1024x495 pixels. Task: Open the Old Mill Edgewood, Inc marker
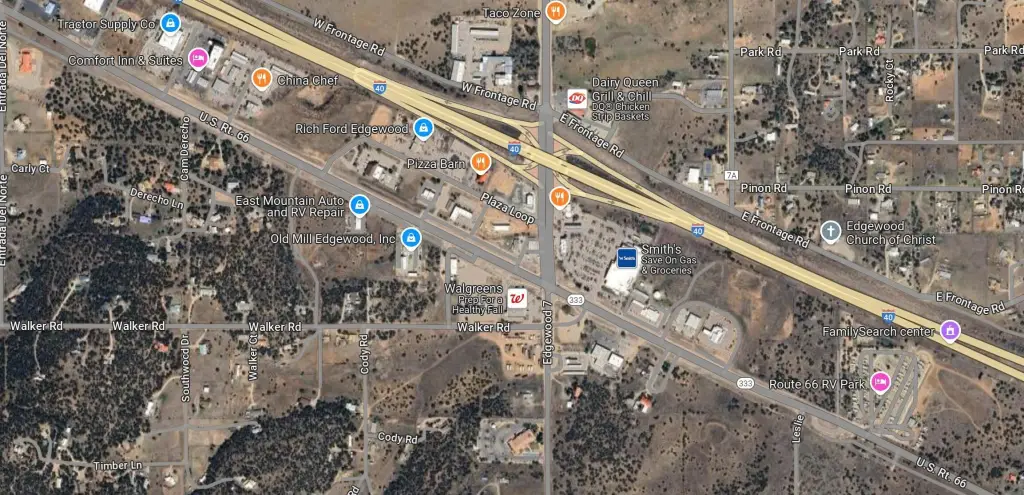tap(410, 238)
